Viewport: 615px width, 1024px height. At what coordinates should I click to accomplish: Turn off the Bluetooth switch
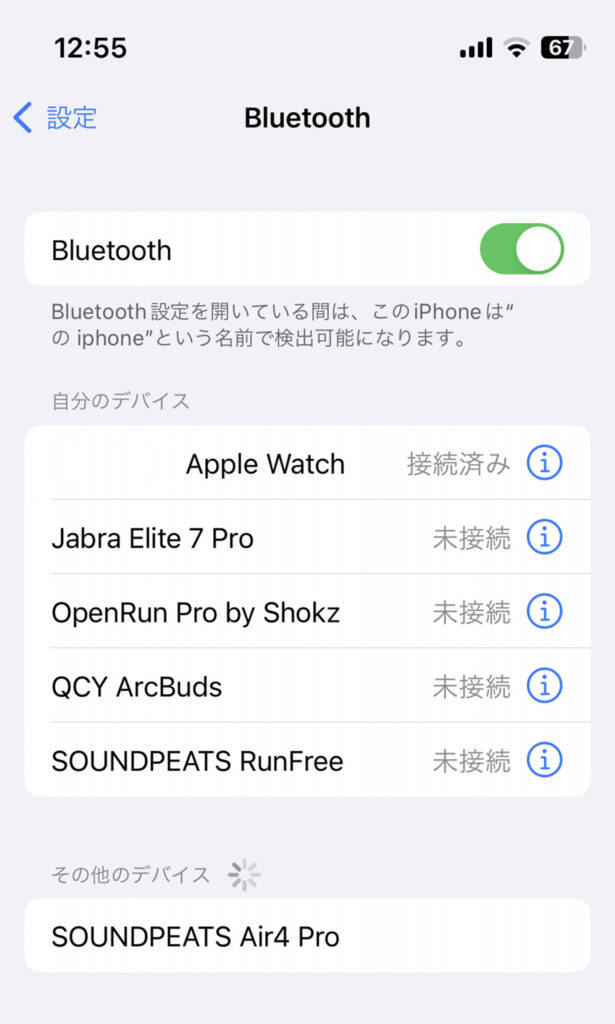click(521, 249)
